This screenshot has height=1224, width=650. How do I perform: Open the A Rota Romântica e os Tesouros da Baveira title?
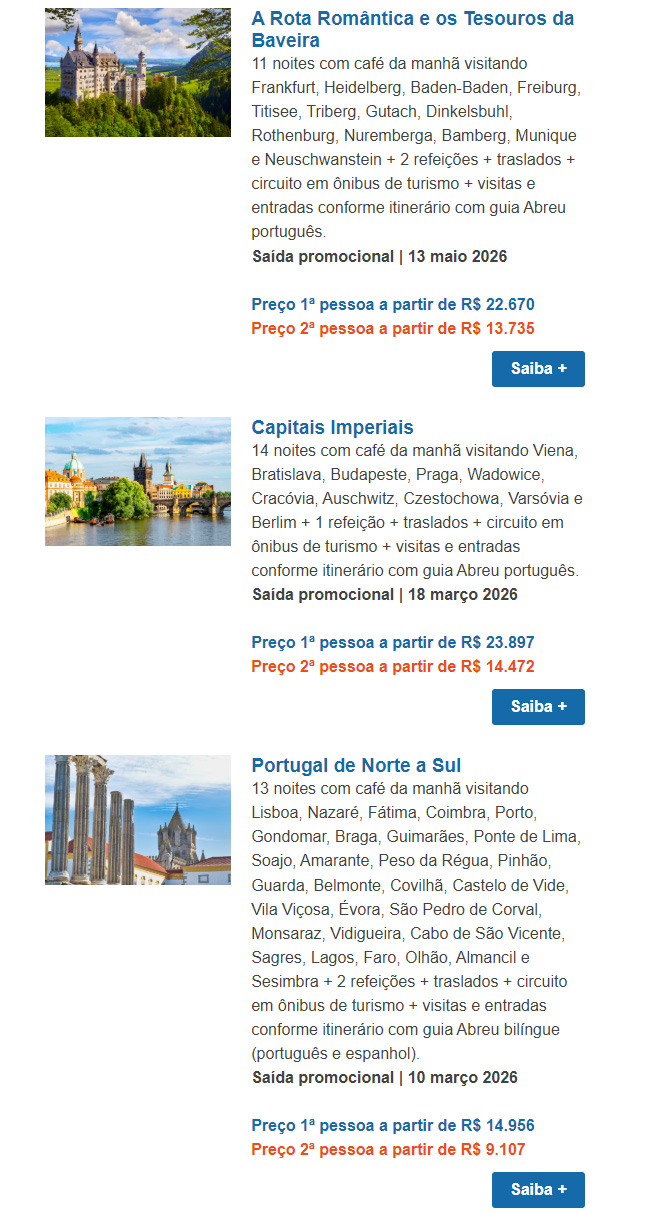click(x=412, y=30)
